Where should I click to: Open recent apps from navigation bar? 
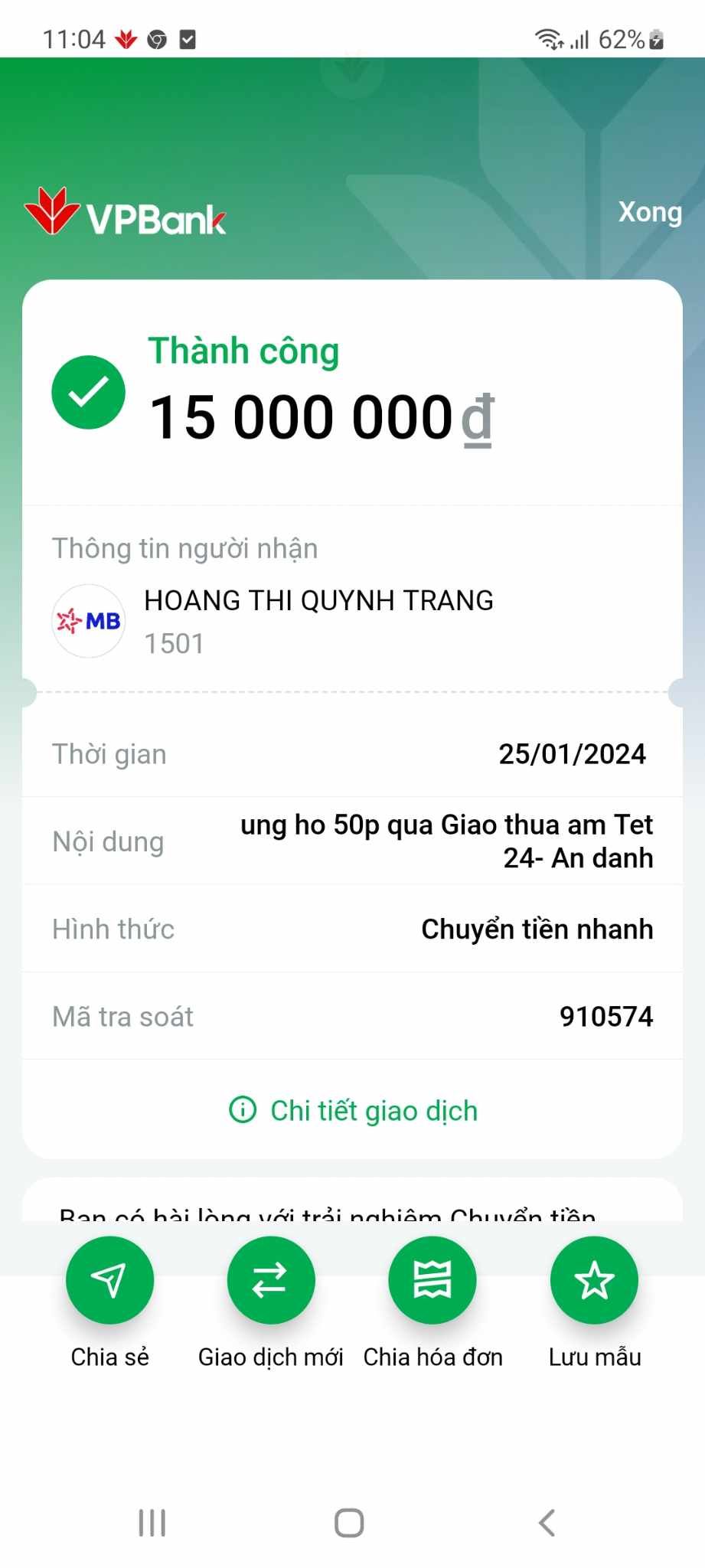pos(152,1522)
